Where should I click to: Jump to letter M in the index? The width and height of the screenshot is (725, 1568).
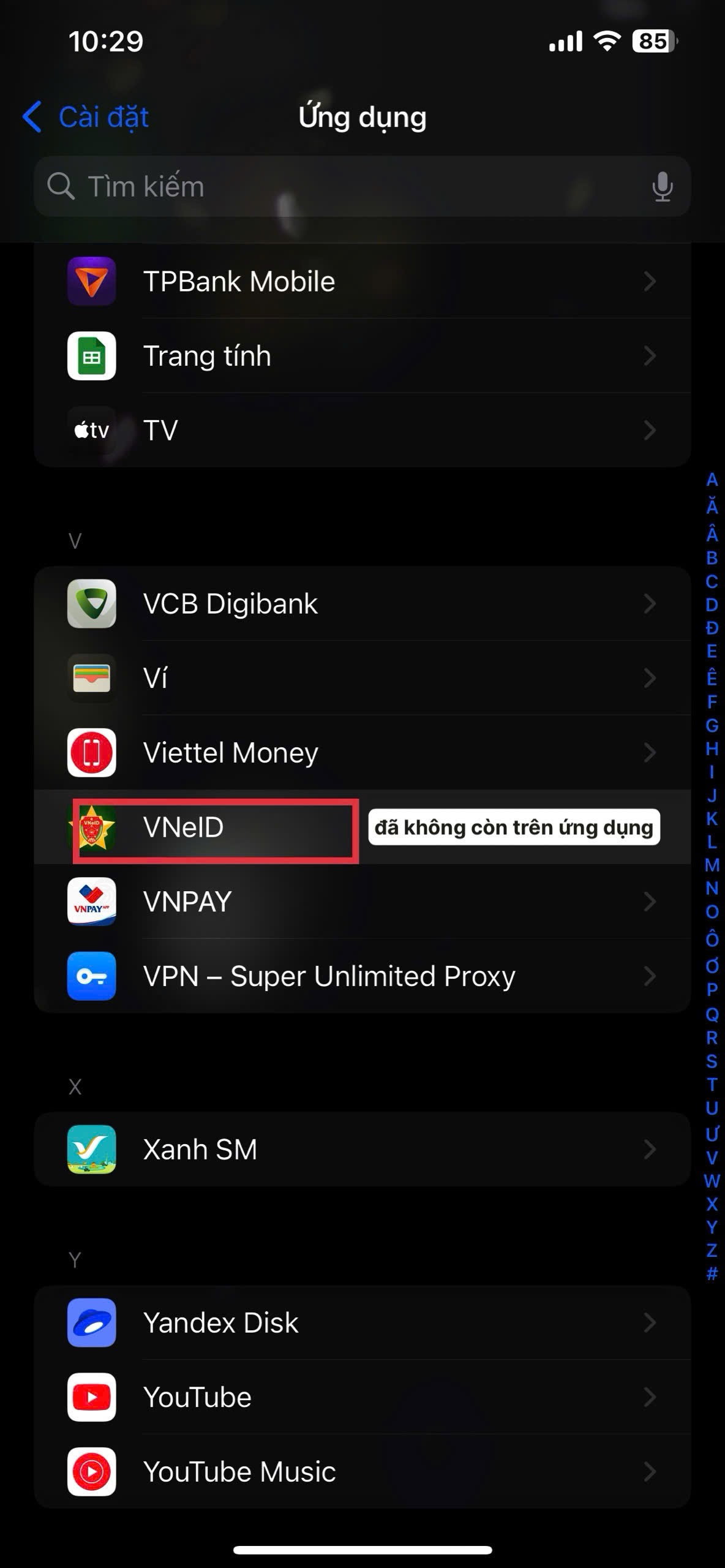pos(712,865)
